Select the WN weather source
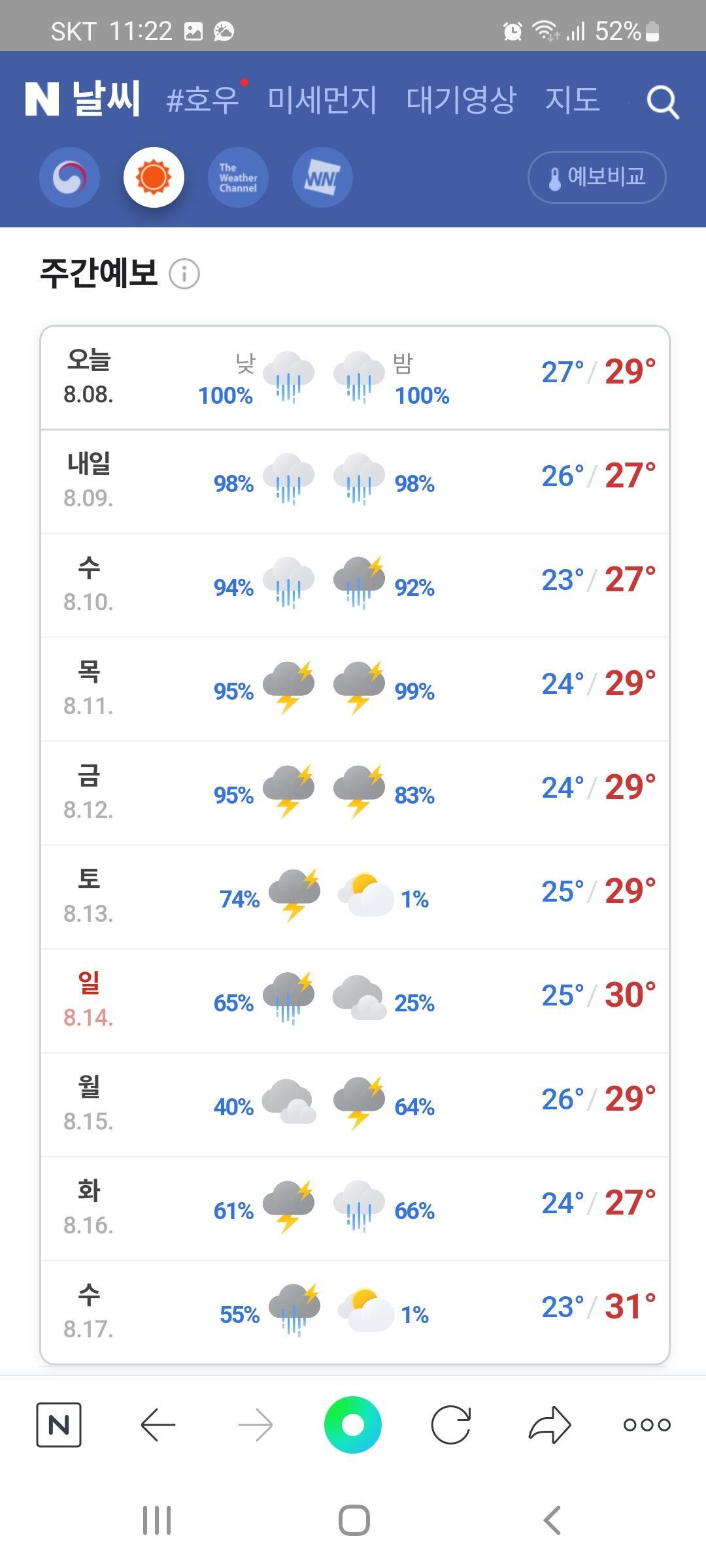 (x=322, y=177)
